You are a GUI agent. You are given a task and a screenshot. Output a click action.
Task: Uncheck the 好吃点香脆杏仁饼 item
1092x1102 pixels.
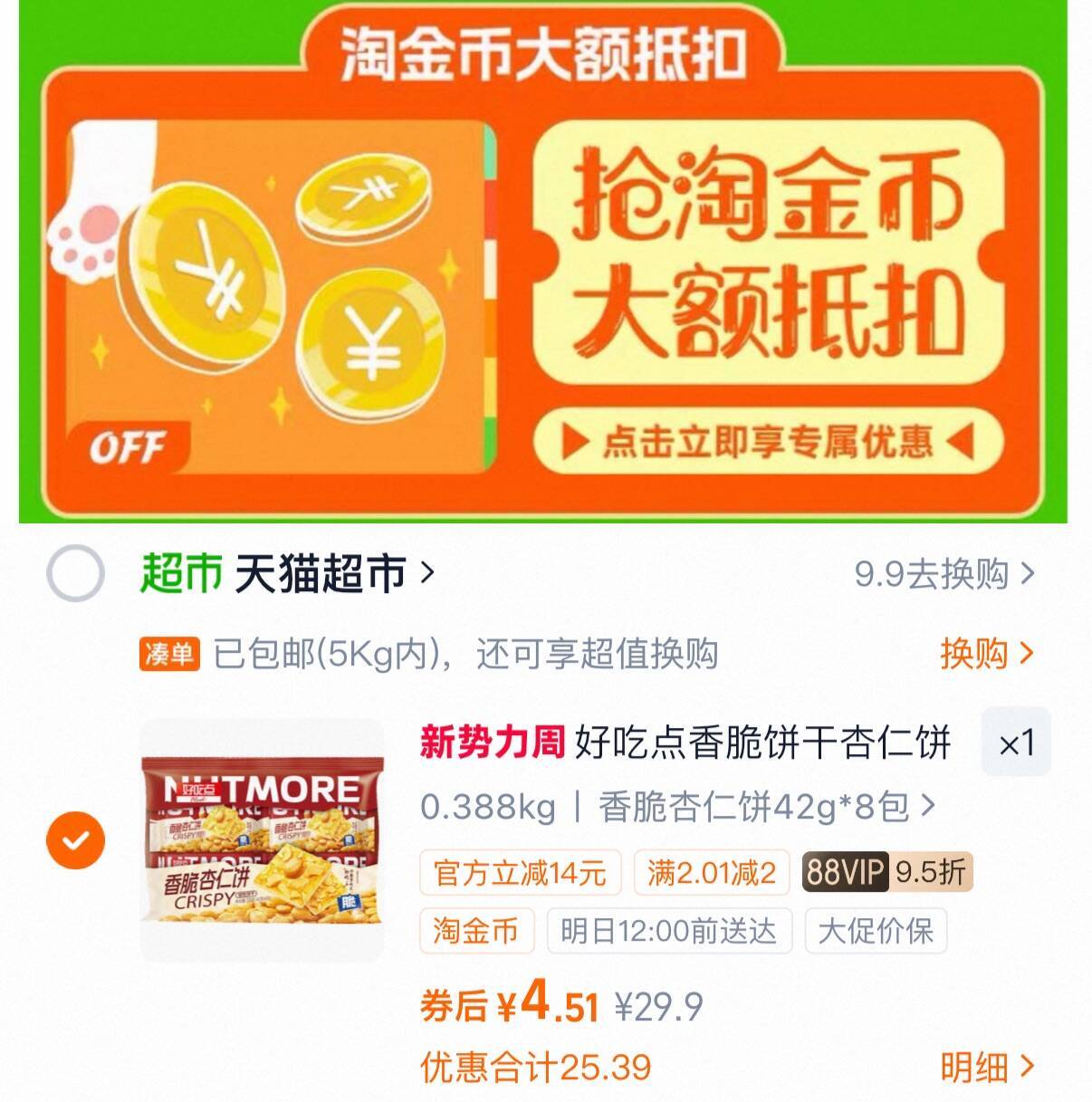point(75,840)
